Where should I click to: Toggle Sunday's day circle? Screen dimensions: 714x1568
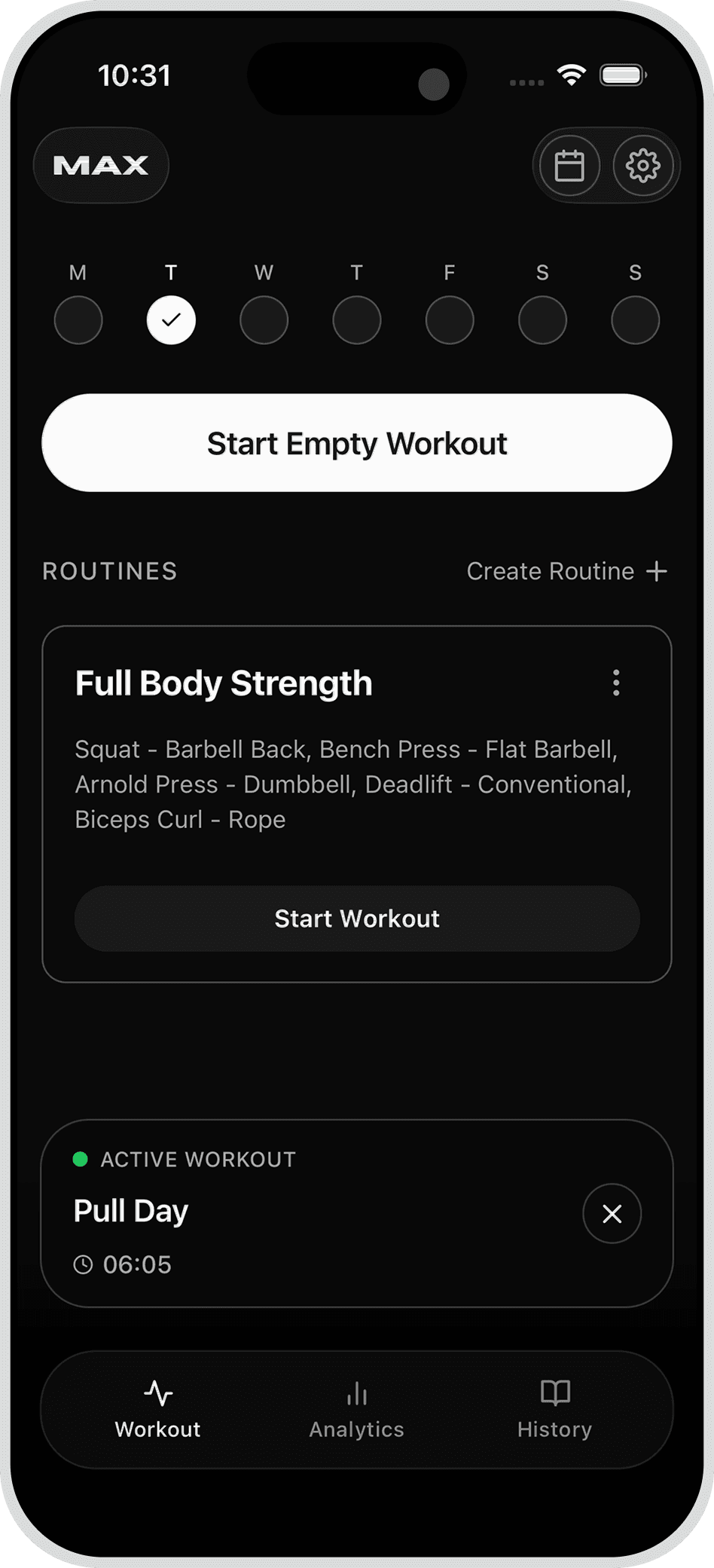[x=635, y=319]
